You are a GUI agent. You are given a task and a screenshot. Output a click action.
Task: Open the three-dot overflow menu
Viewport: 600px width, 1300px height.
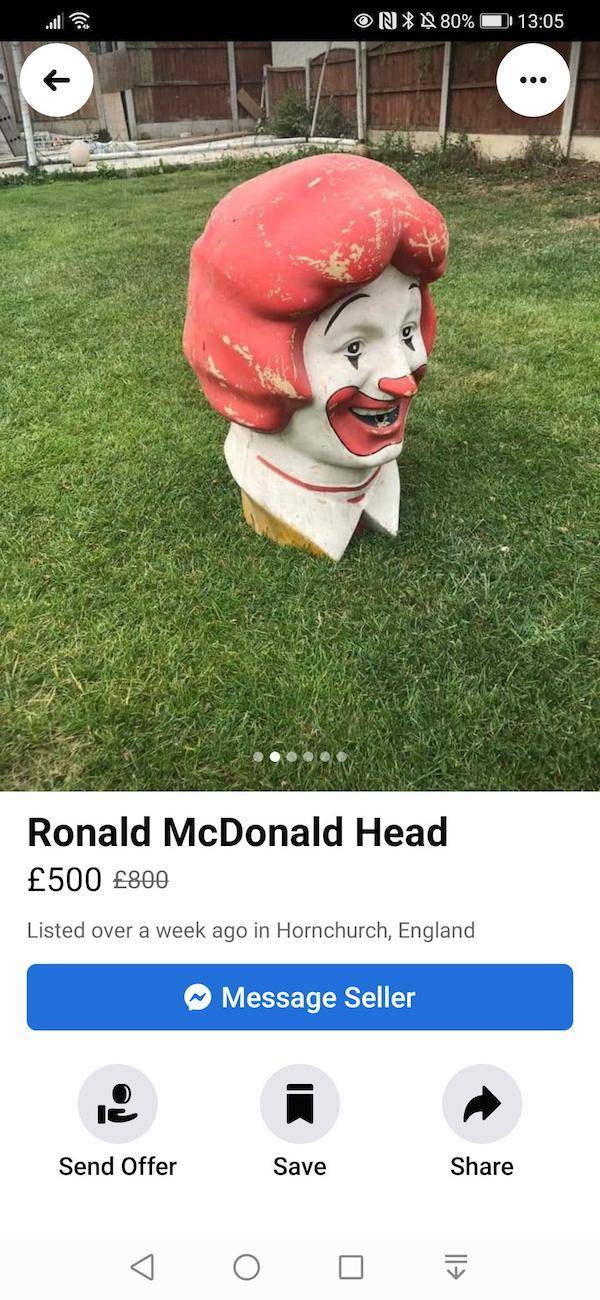(x=533, y=80)
